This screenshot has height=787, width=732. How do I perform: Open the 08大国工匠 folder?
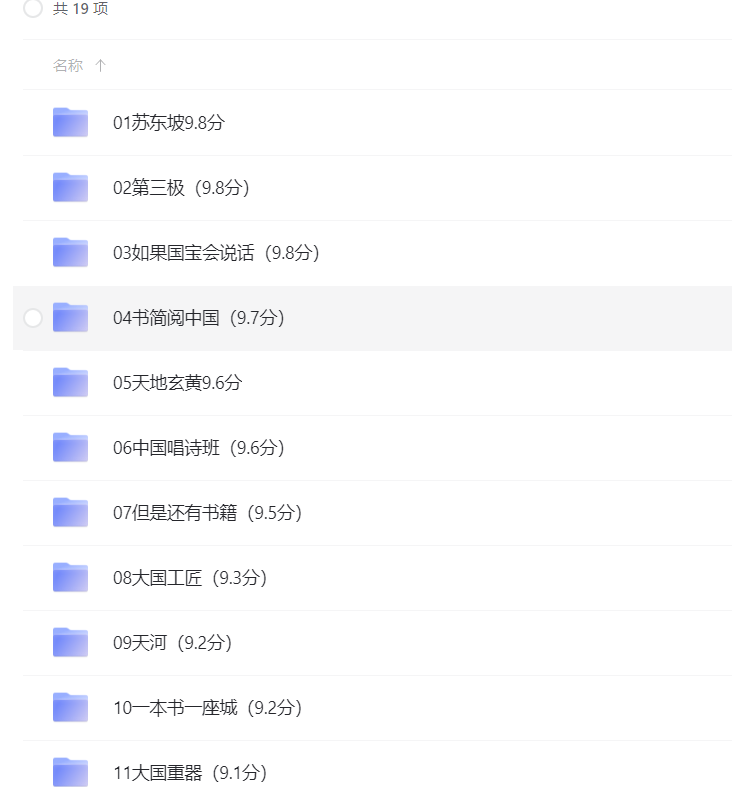point(190,578)
